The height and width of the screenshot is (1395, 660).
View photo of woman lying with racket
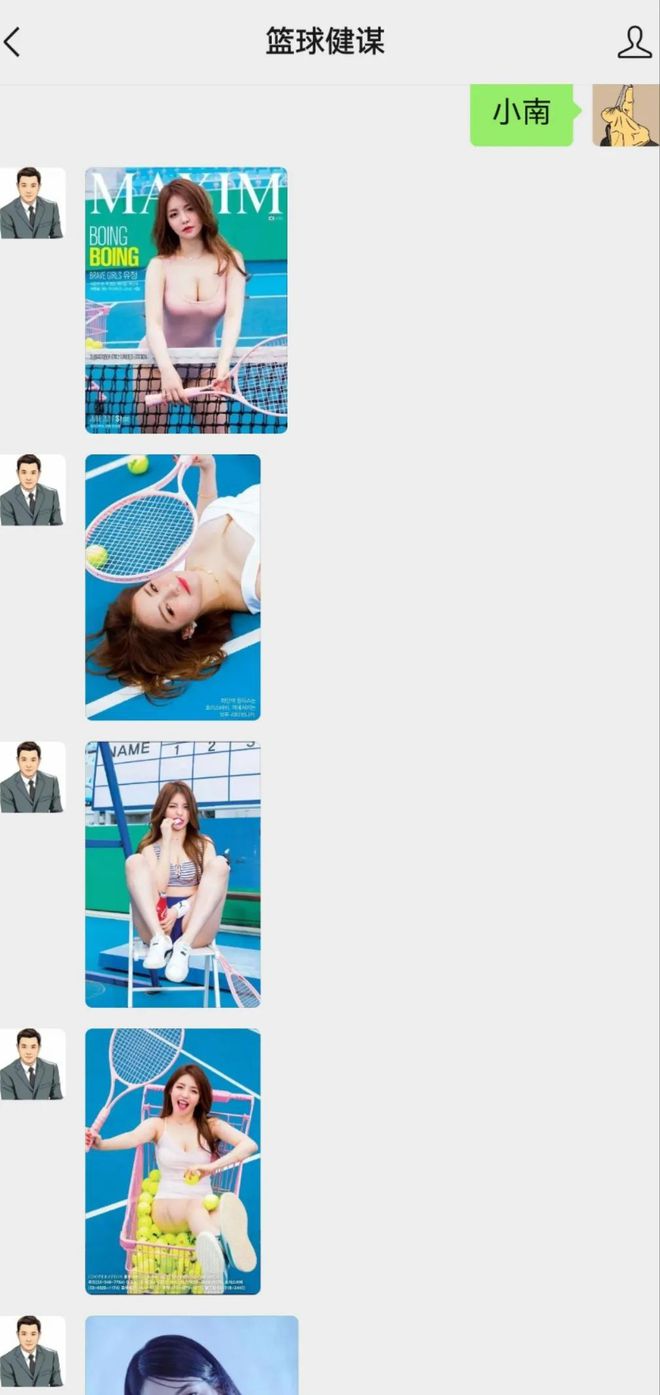tap(172, 587)
